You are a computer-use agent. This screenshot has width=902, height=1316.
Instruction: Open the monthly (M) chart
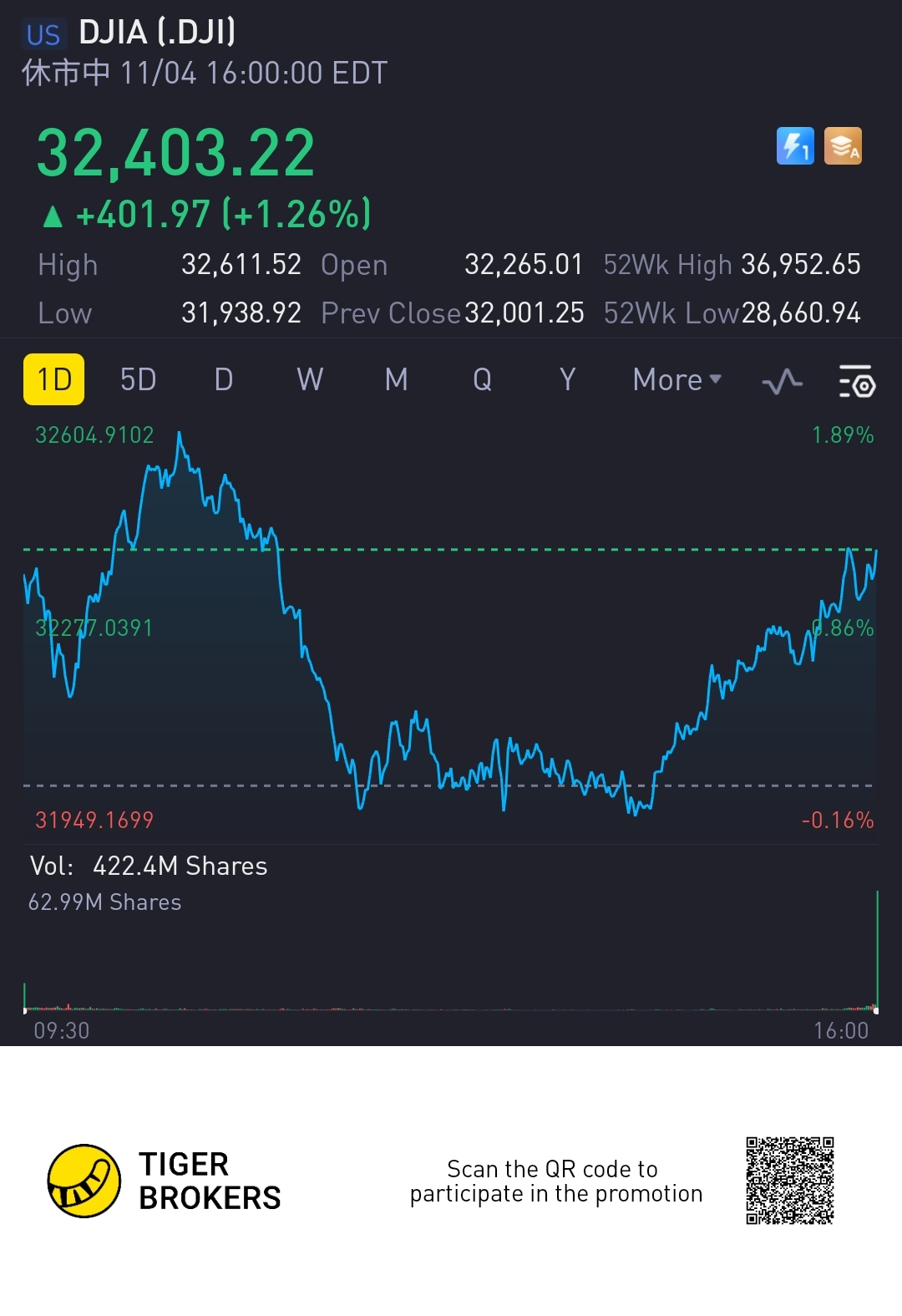[x=397, y=379]
